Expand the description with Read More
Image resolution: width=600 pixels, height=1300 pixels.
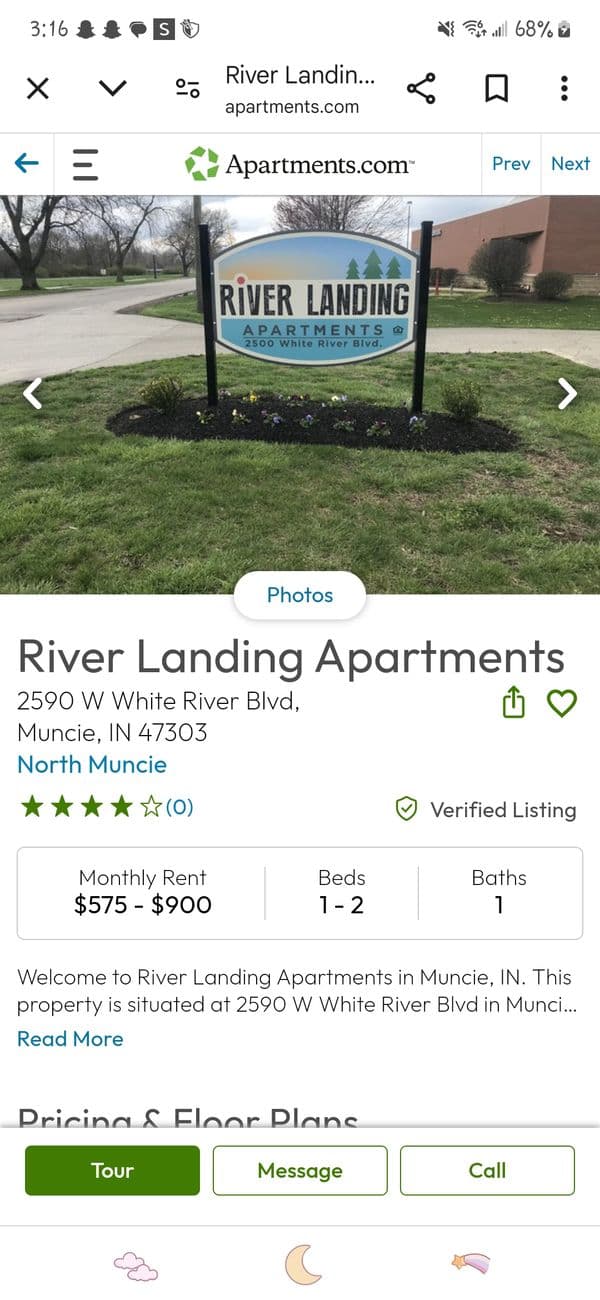pyautogui.click(x=70, y=1039)
